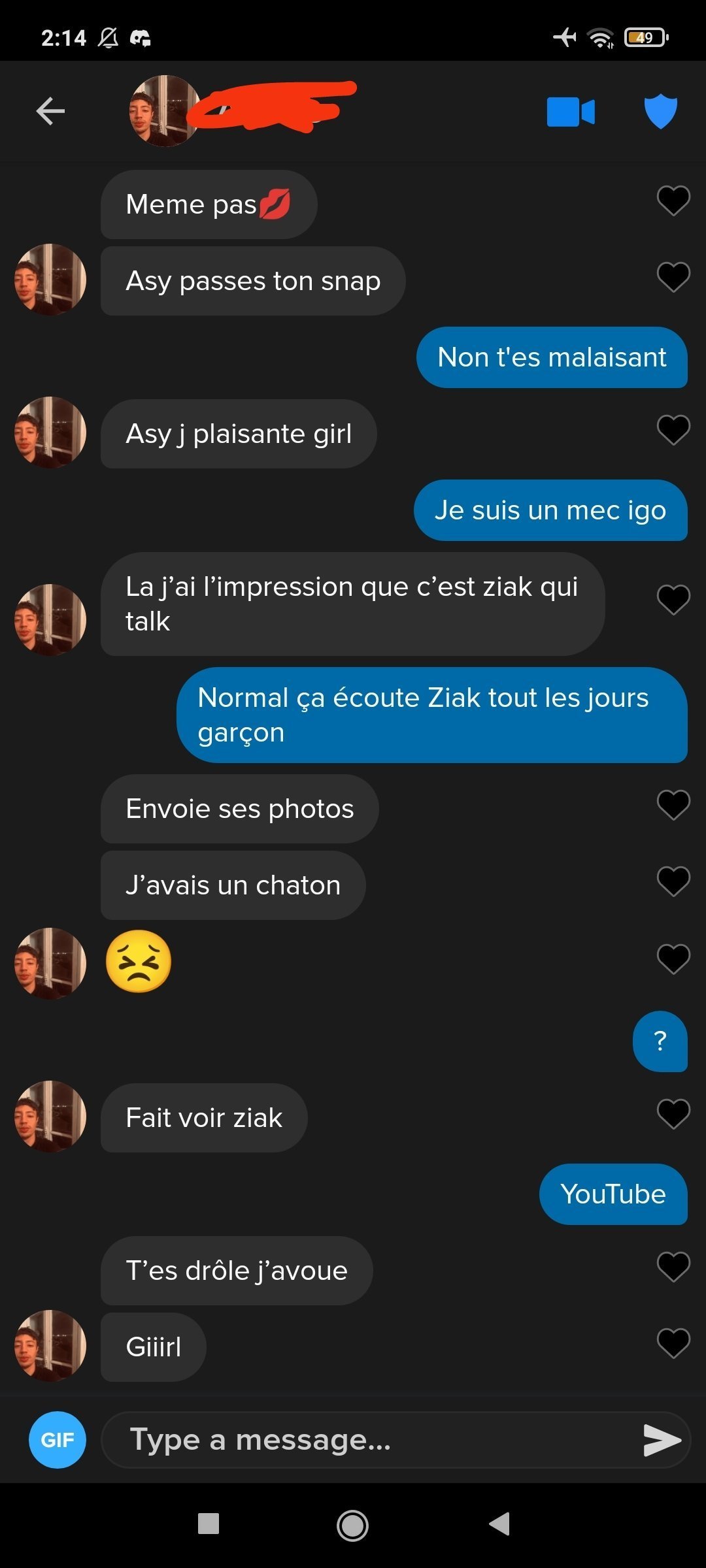Open the GIF picker
Viewport: 706px width, 1568px height.
tap(58, 1440)
